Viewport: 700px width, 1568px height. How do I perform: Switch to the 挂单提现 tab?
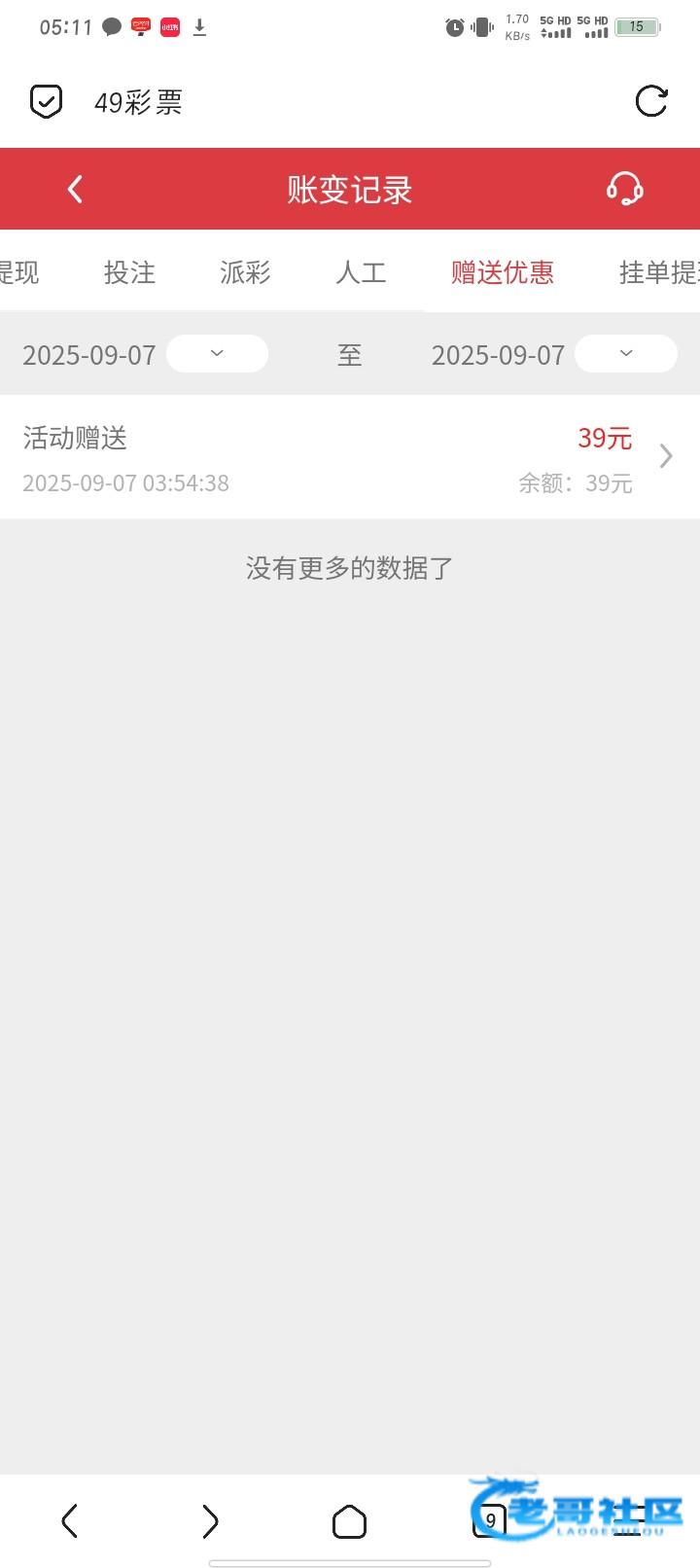(659, 272)
